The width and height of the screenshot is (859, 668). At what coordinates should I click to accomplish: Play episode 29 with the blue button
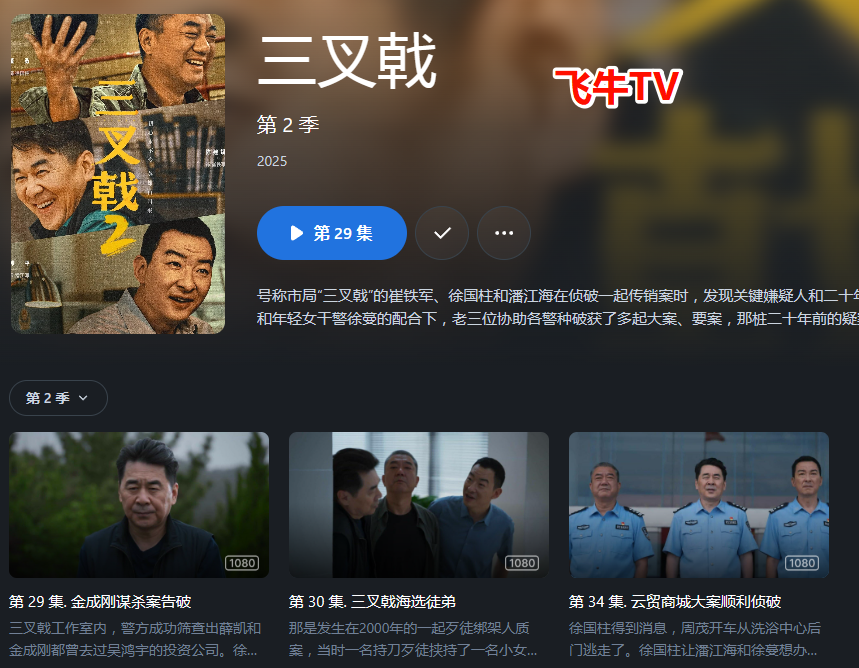(331, 233)
